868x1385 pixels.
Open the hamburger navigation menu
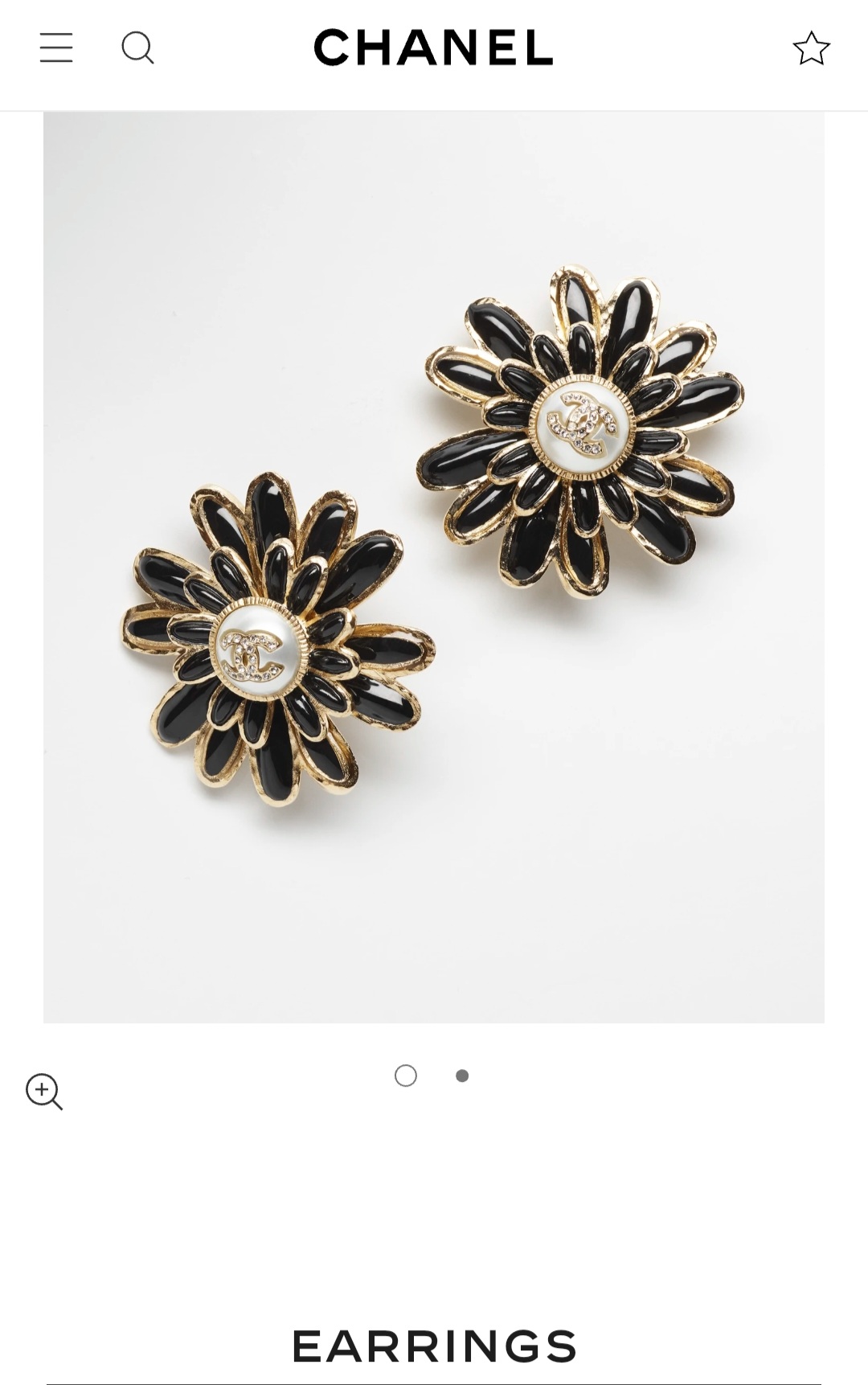tap(56, 48)
